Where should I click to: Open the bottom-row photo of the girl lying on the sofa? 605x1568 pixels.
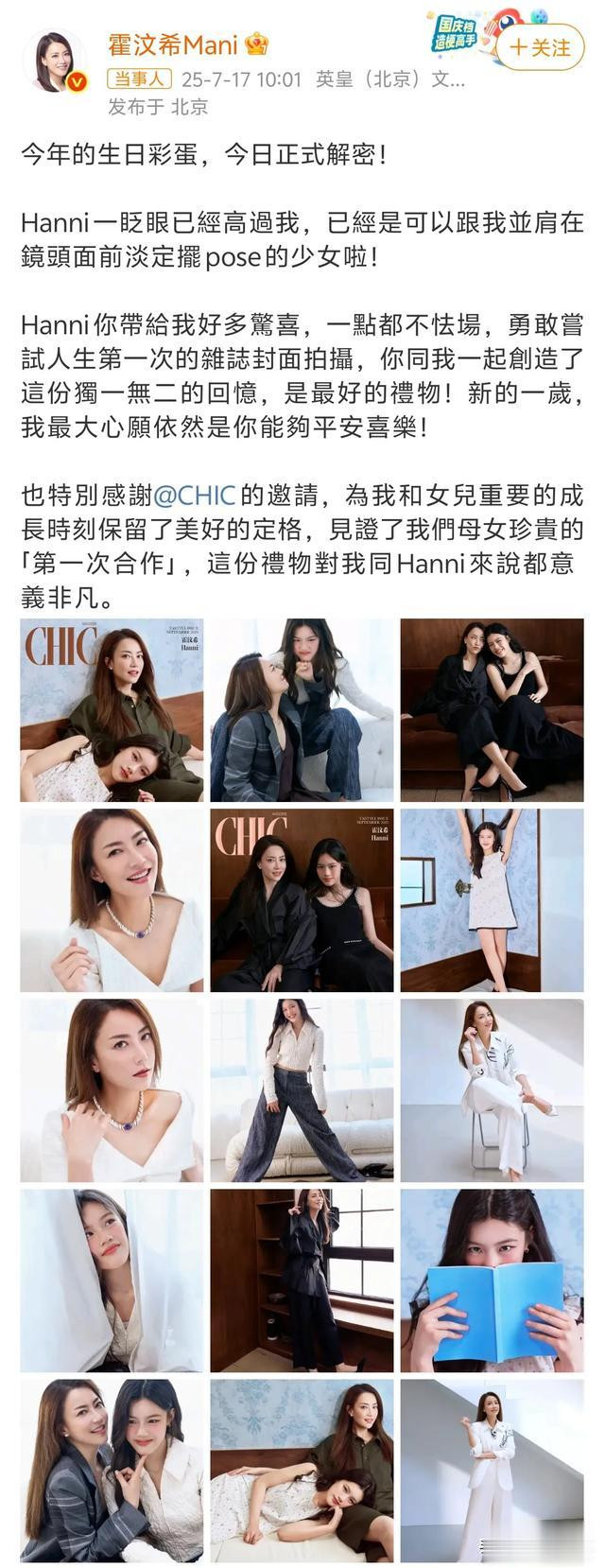(302, 1470)
